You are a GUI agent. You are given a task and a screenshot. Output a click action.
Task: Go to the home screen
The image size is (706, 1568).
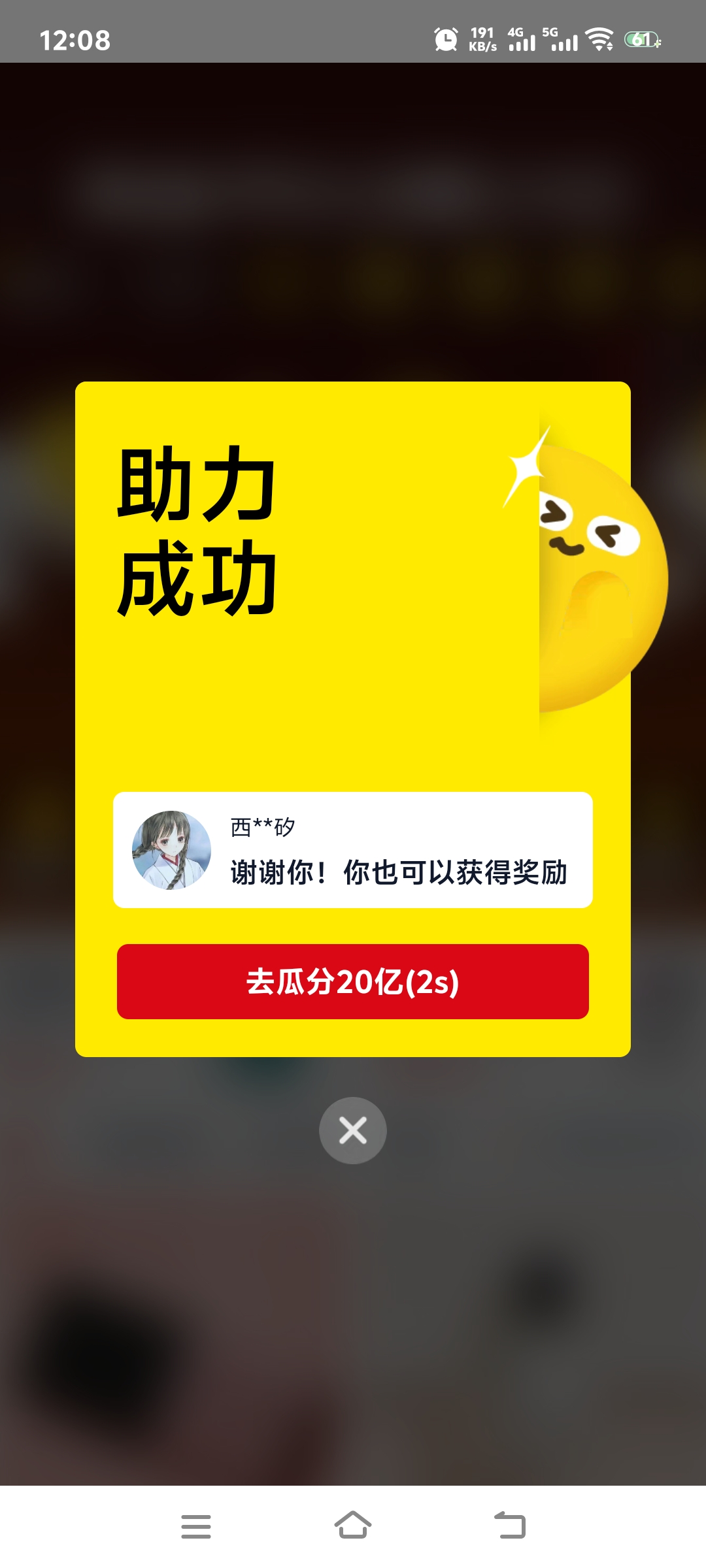(353, 1526)
